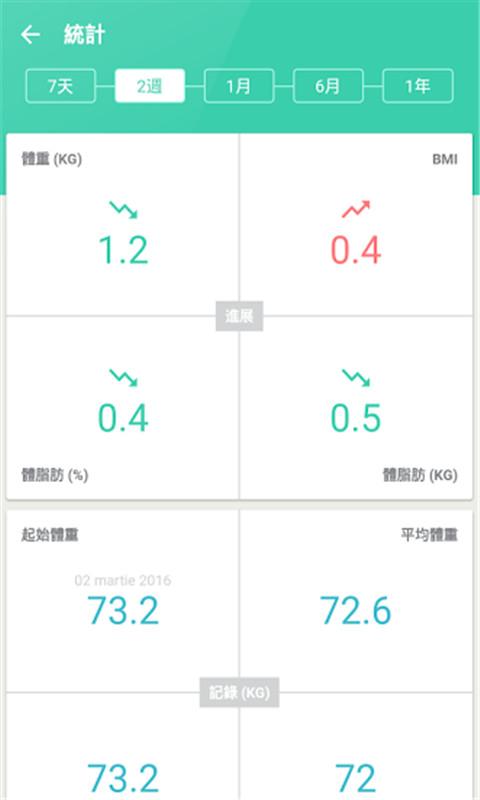Select the 2週 time range
Screen dimensions: 480x800
149,86
